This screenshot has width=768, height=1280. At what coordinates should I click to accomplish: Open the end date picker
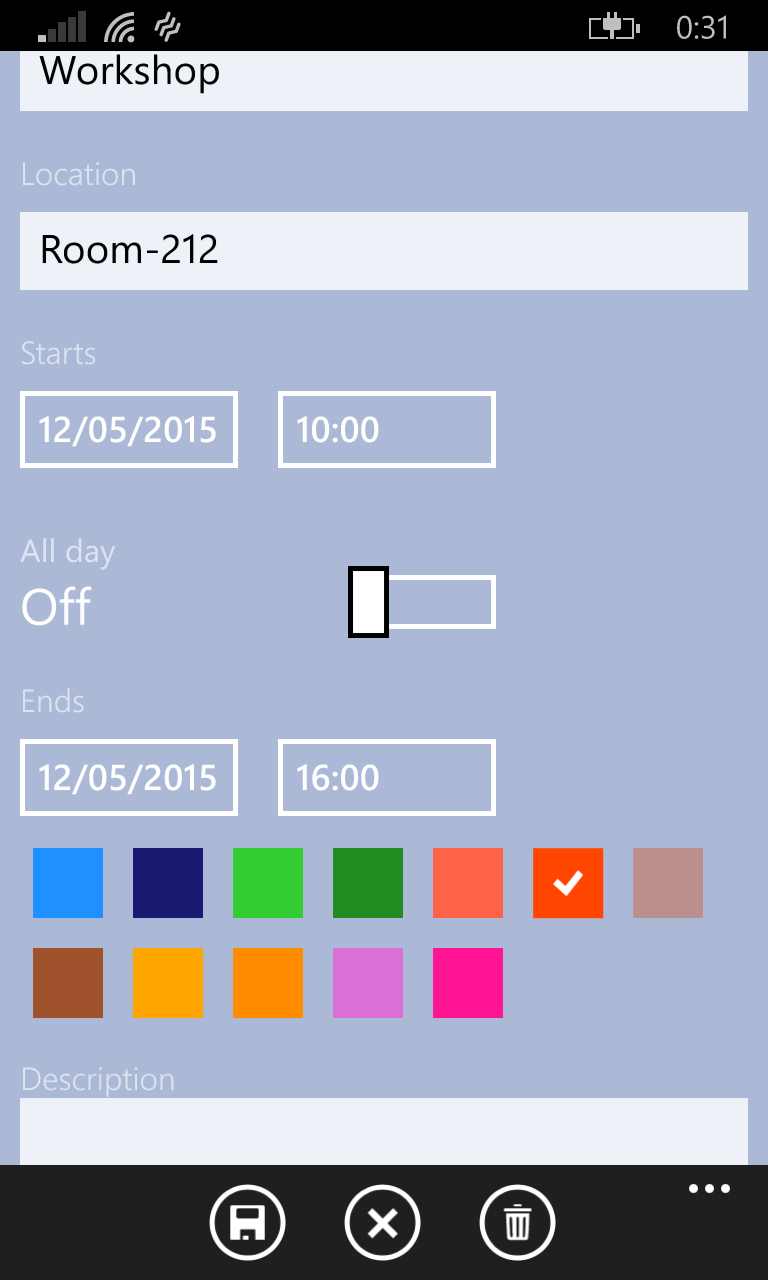pyautogui.click(x=128, y=777)
